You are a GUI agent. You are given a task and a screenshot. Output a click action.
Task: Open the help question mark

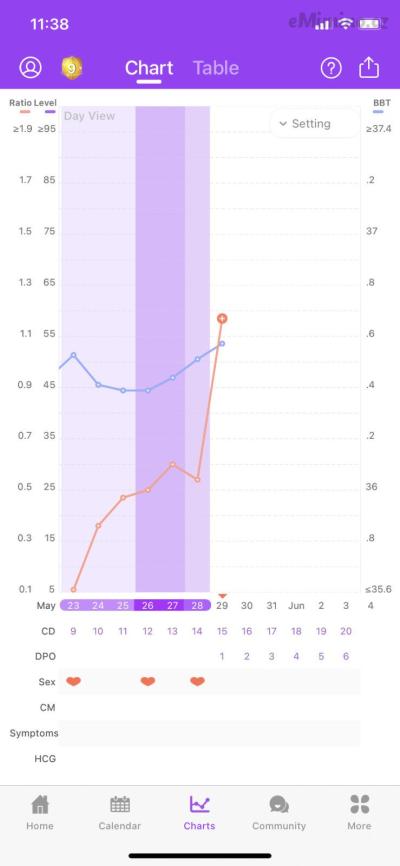[x=331, y=68]
